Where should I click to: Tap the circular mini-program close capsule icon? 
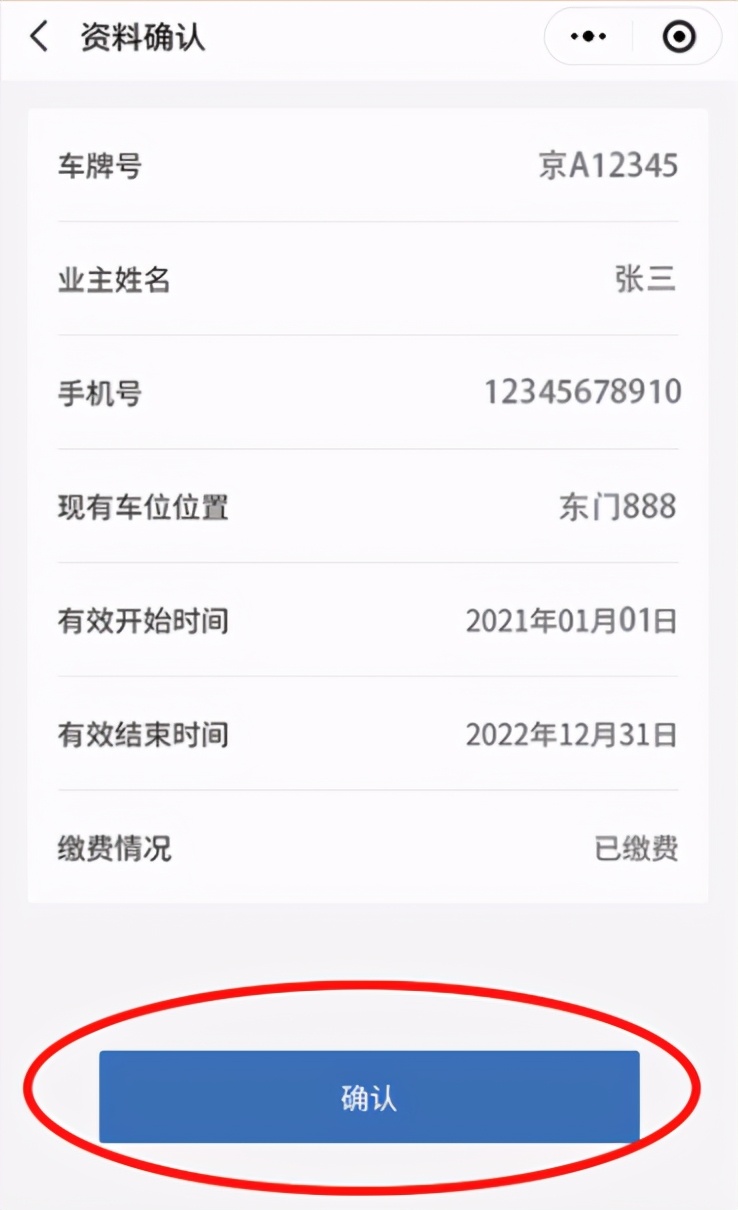point(678,37)
